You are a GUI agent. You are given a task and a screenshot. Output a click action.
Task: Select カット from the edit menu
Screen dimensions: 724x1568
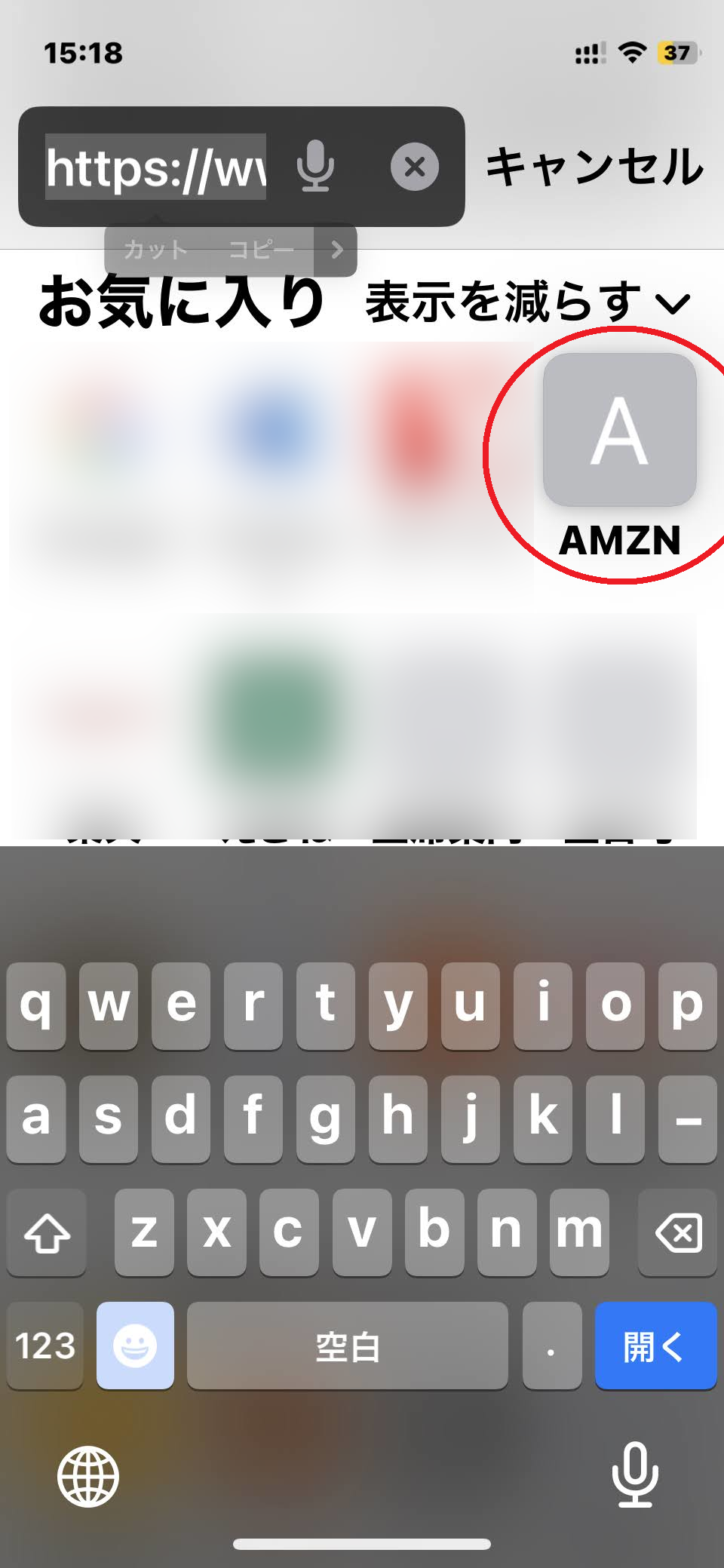click(155, 250)
